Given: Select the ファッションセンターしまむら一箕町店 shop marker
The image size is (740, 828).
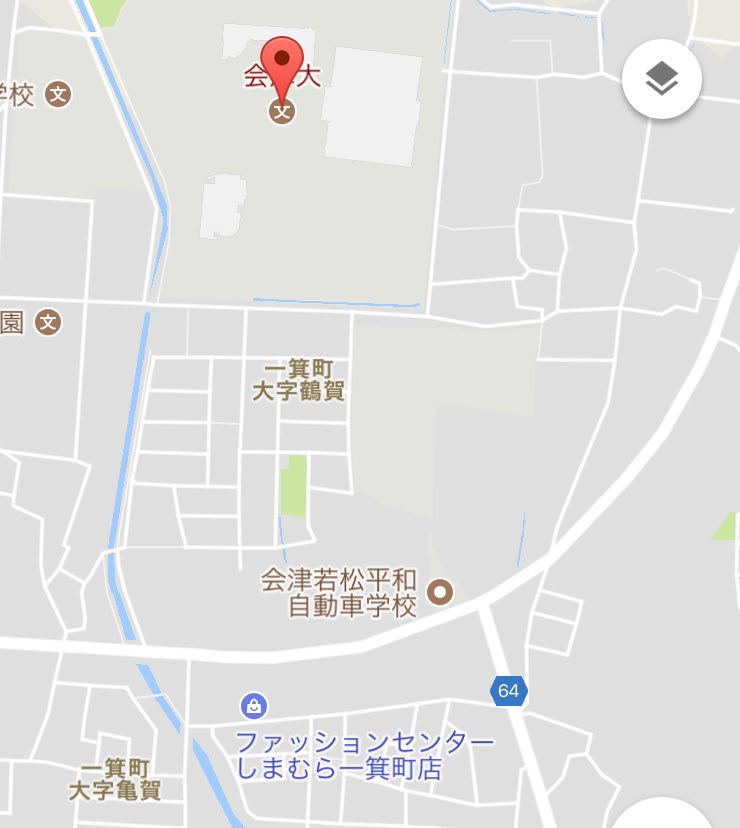Looking at the screenshot, I should [254, 706].
